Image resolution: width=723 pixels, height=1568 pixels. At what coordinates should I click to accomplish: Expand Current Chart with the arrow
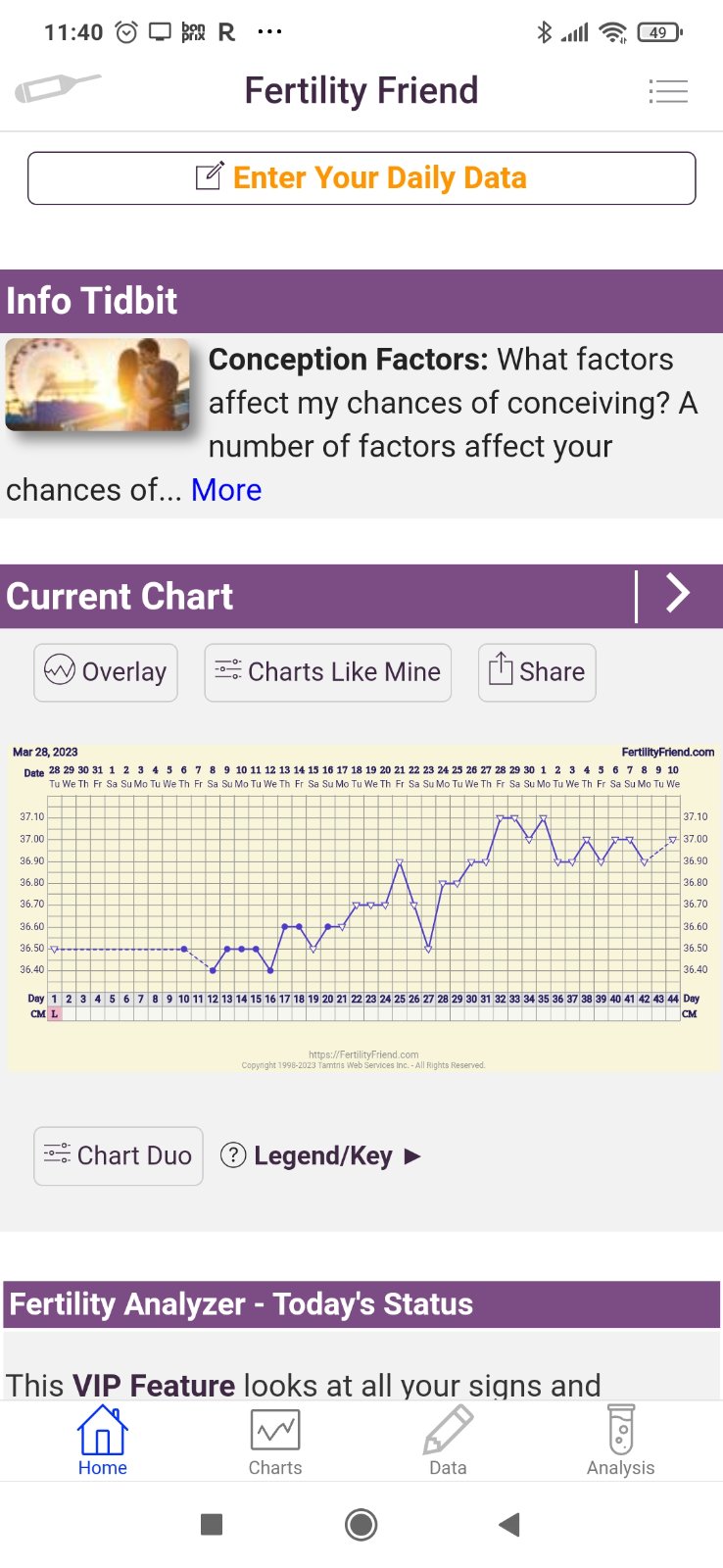click(x=678, y=594)
